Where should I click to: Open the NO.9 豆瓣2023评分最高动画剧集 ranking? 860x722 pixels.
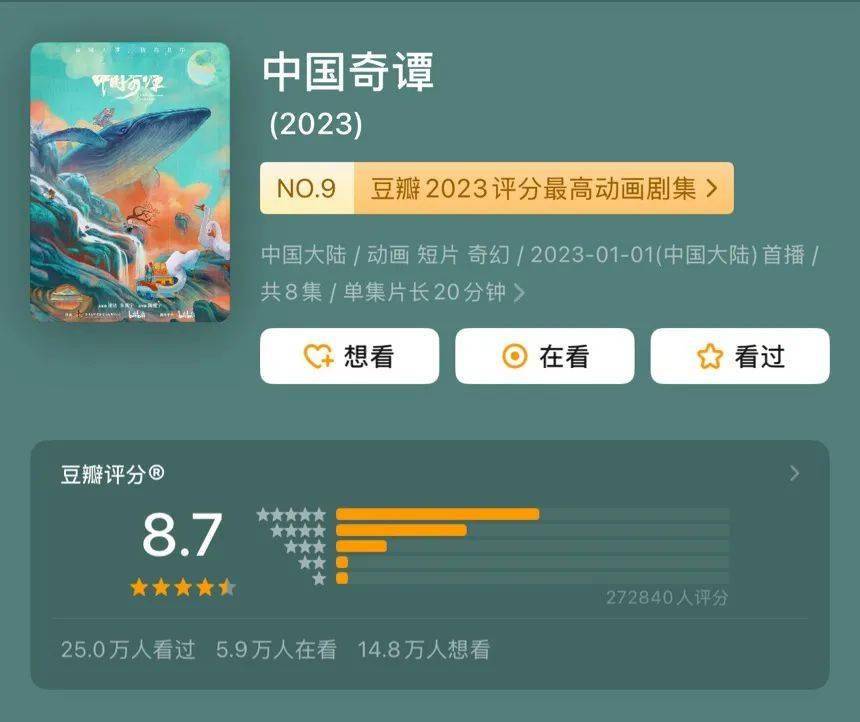pos(496,188)
